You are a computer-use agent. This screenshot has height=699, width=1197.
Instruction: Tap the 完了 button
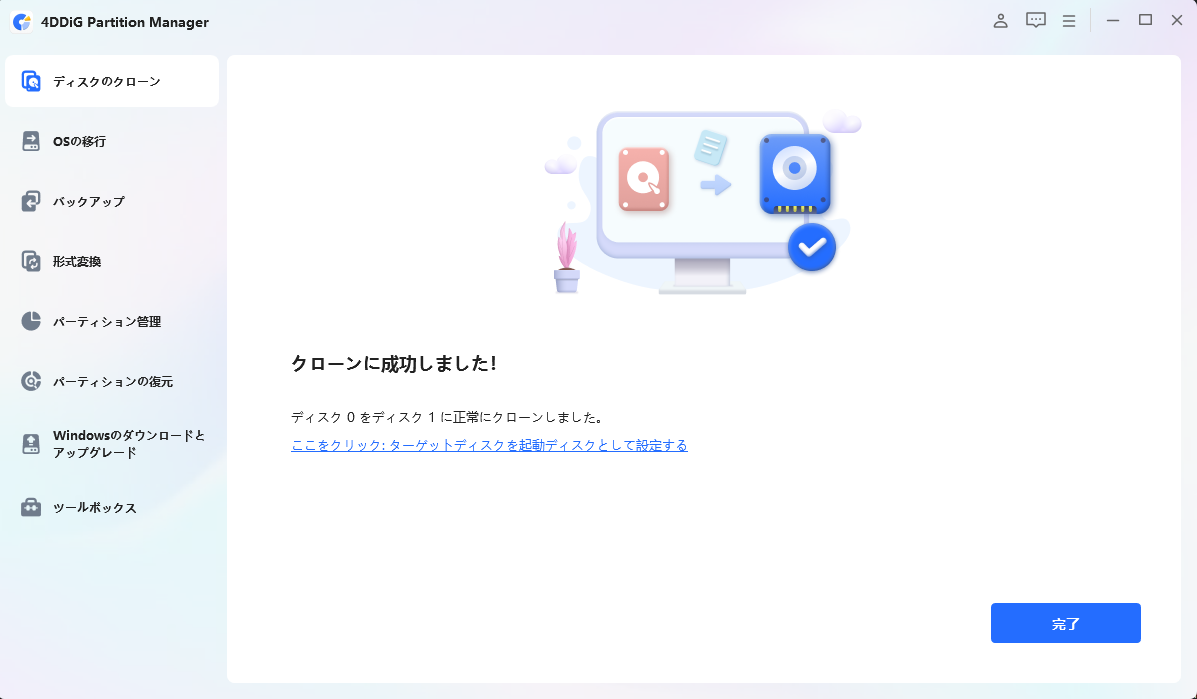click(x=1065, y=623)
